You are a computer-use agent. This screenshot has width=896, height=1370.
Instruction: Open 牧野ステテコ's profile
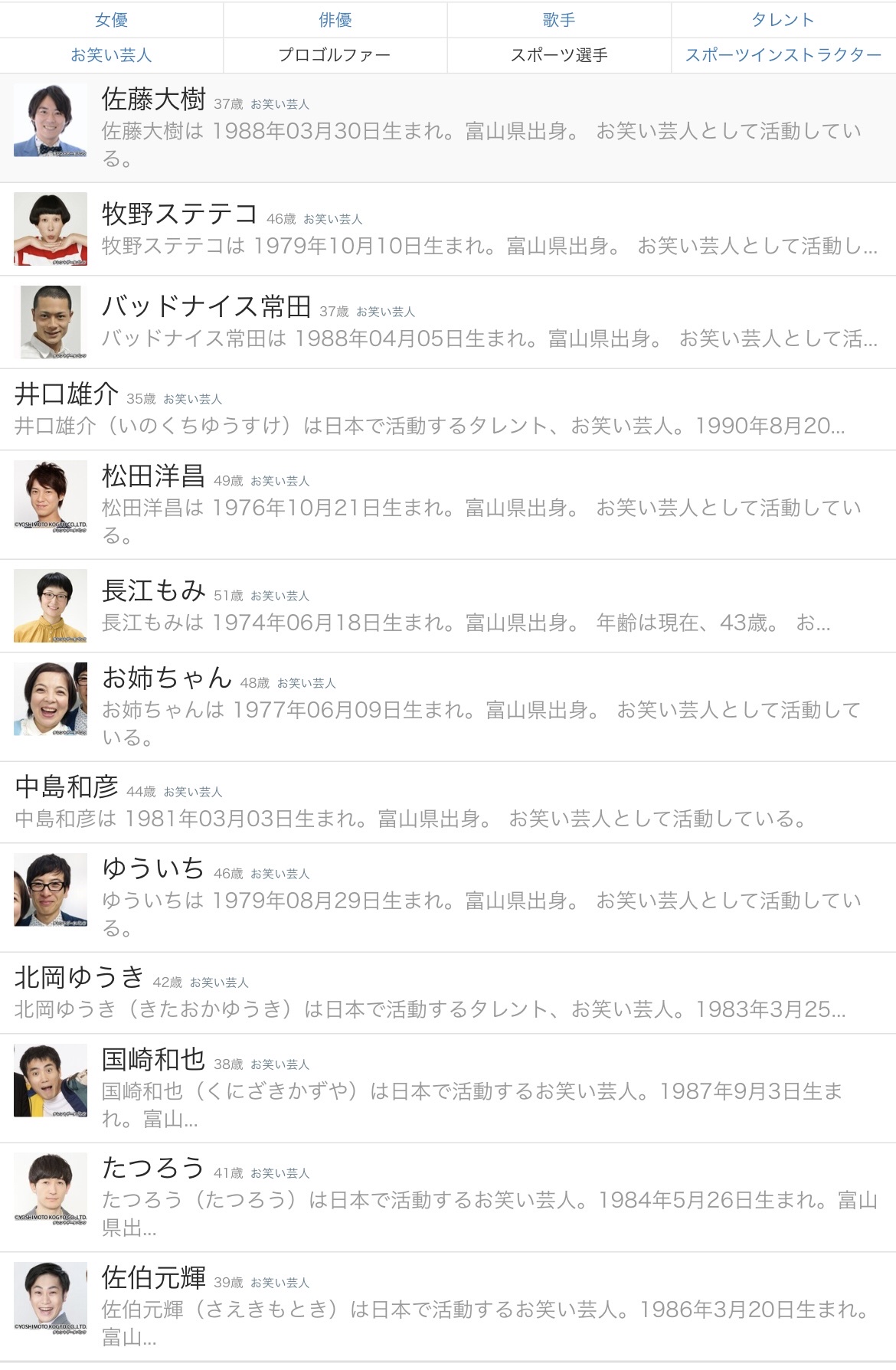pyautogui.click(x=179, y=214)
